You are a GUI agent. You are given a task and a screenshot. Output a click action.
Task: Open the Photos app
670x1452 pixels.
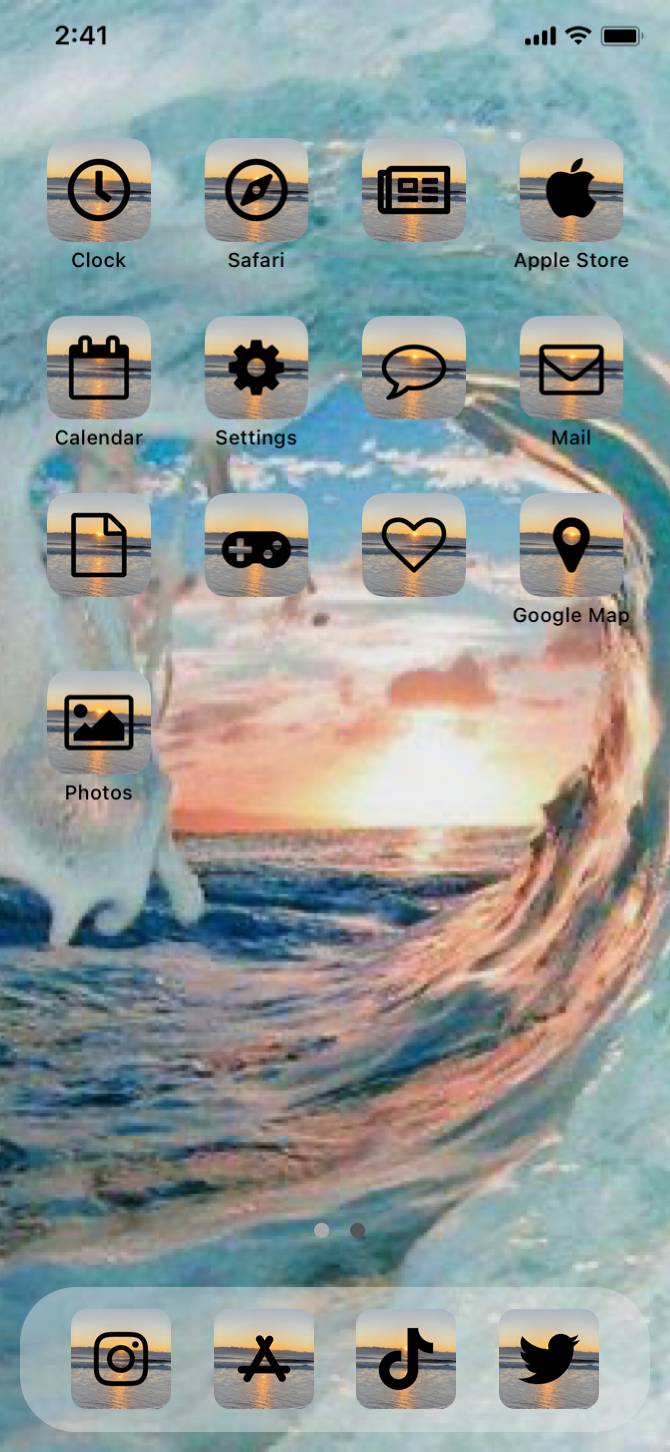(x=99, y=722)
